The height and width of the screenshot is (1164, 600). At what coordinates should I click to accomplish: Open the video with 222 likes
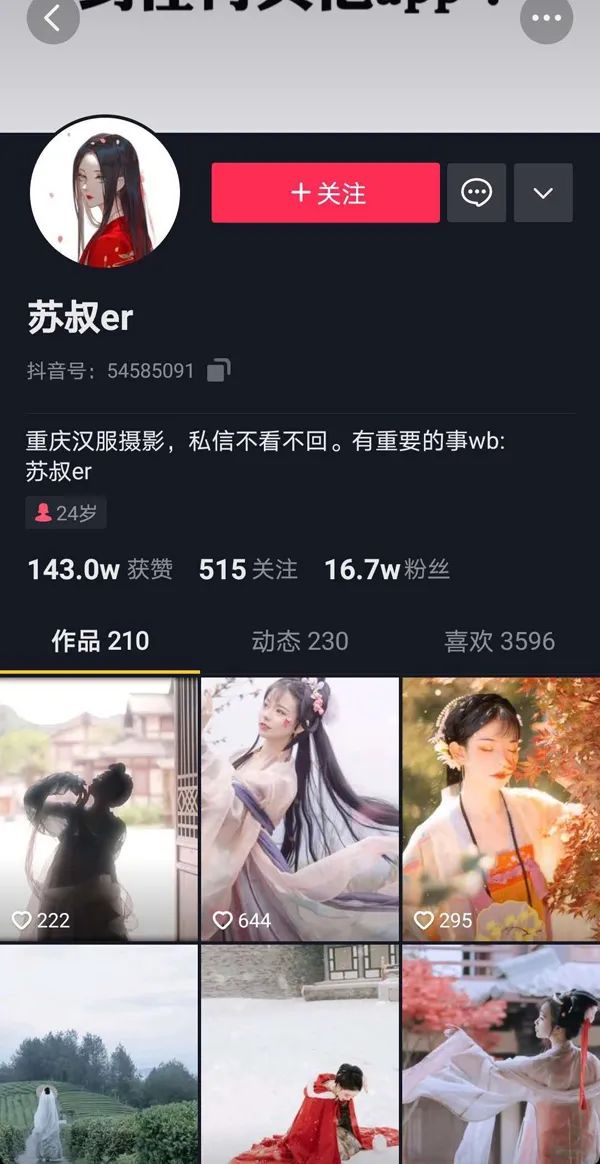(99, 808)
